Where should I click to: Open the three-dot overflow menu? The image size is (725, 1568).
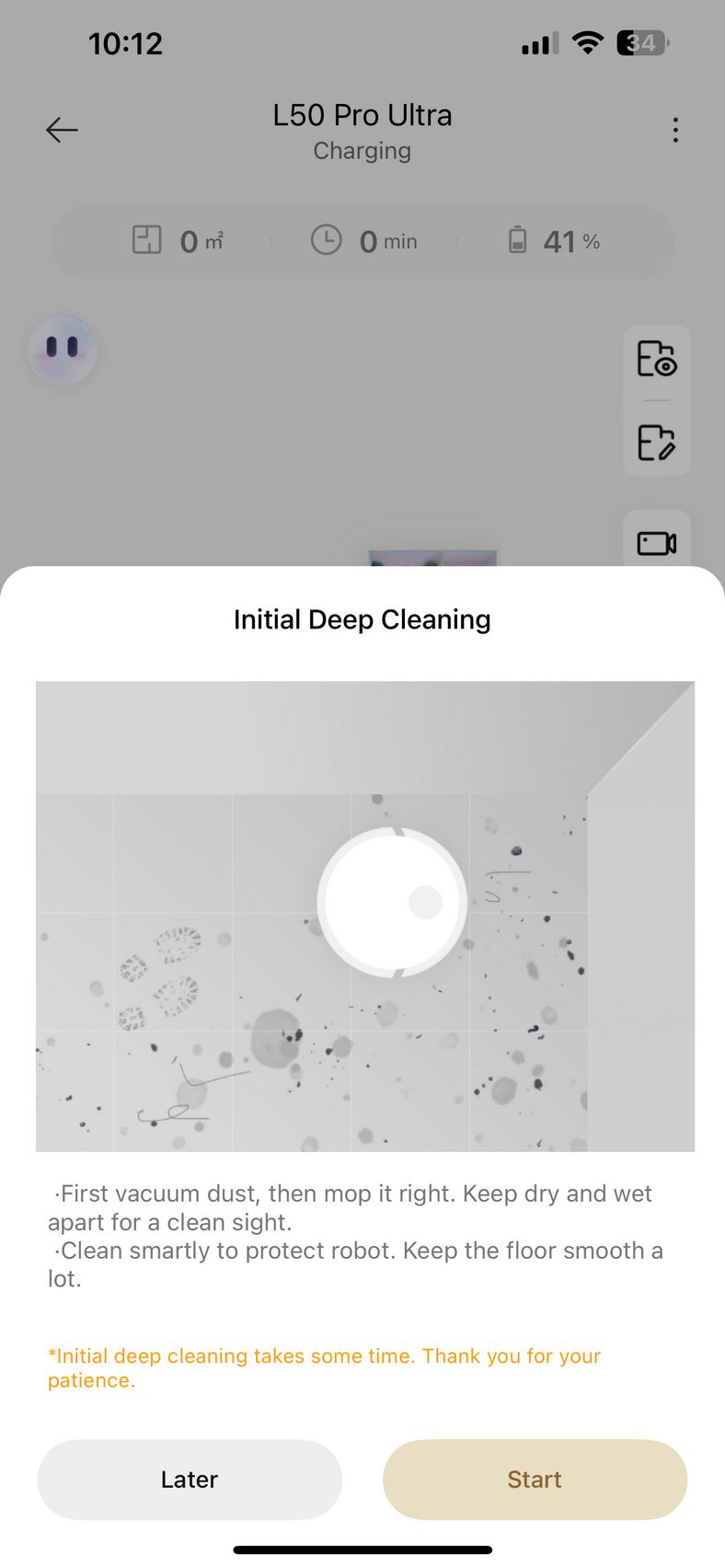675,130
